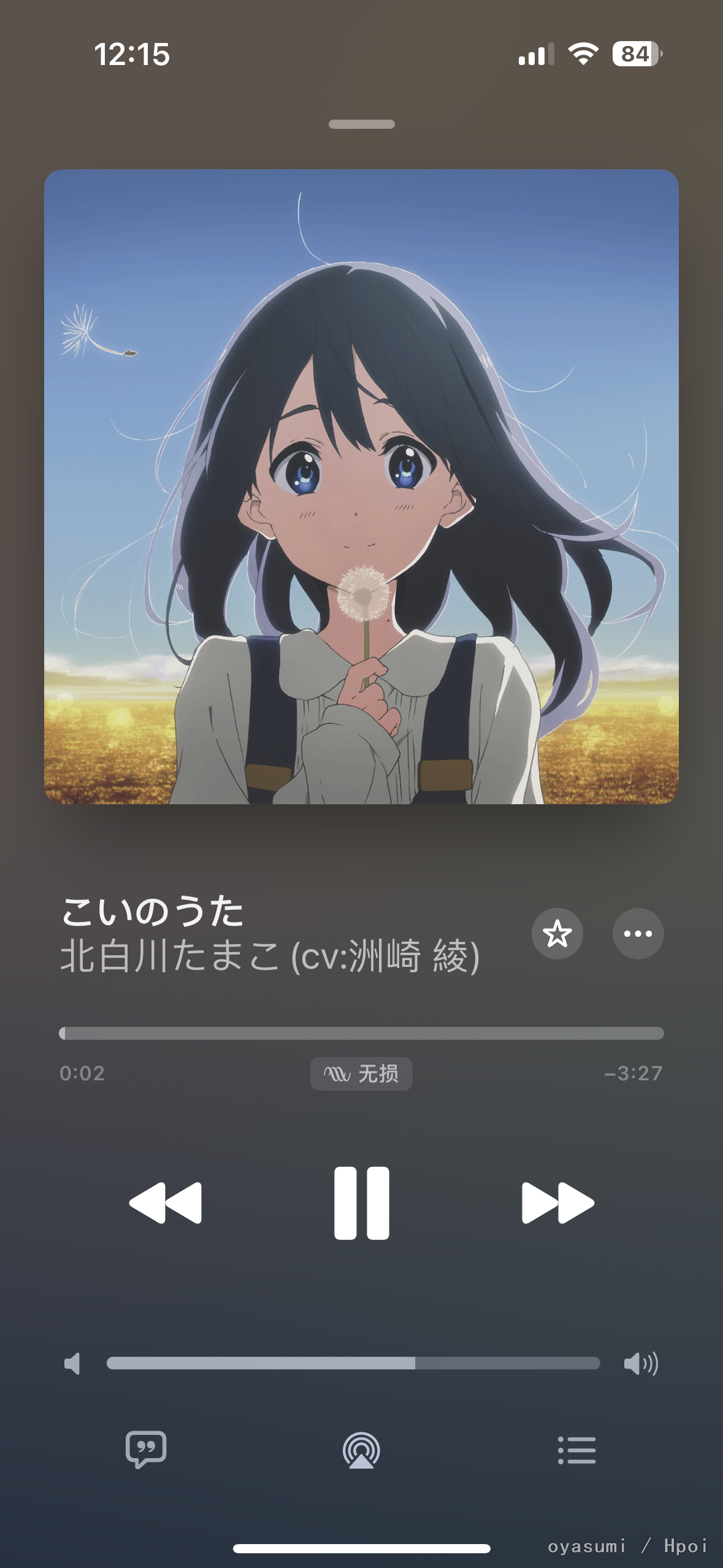Screen dimensions: 723x1568
Task: Tap the volume slider track
Action: coord(353,1363)
